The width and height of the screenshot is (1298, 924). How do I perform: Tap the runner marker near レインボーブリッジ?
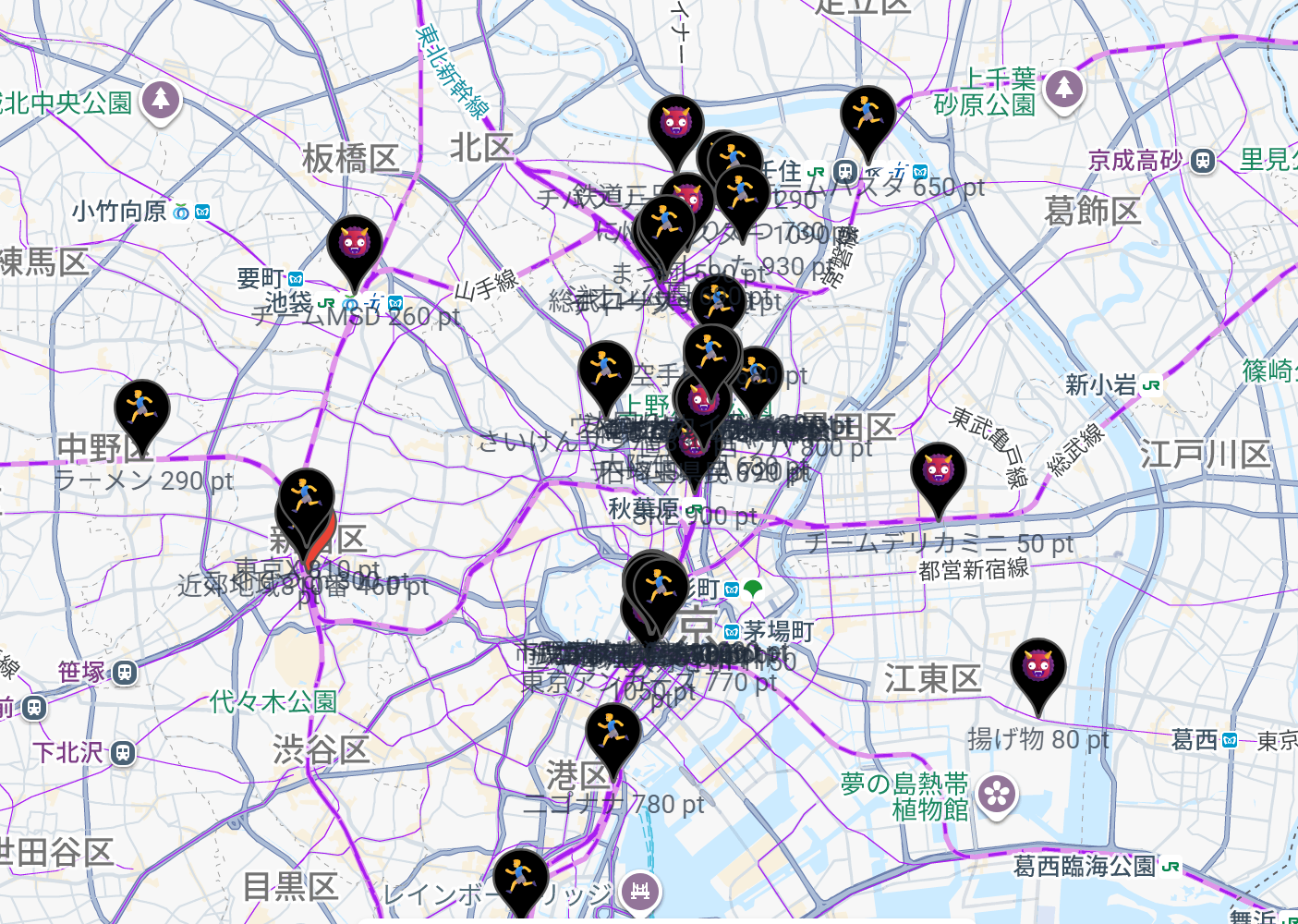520,880
